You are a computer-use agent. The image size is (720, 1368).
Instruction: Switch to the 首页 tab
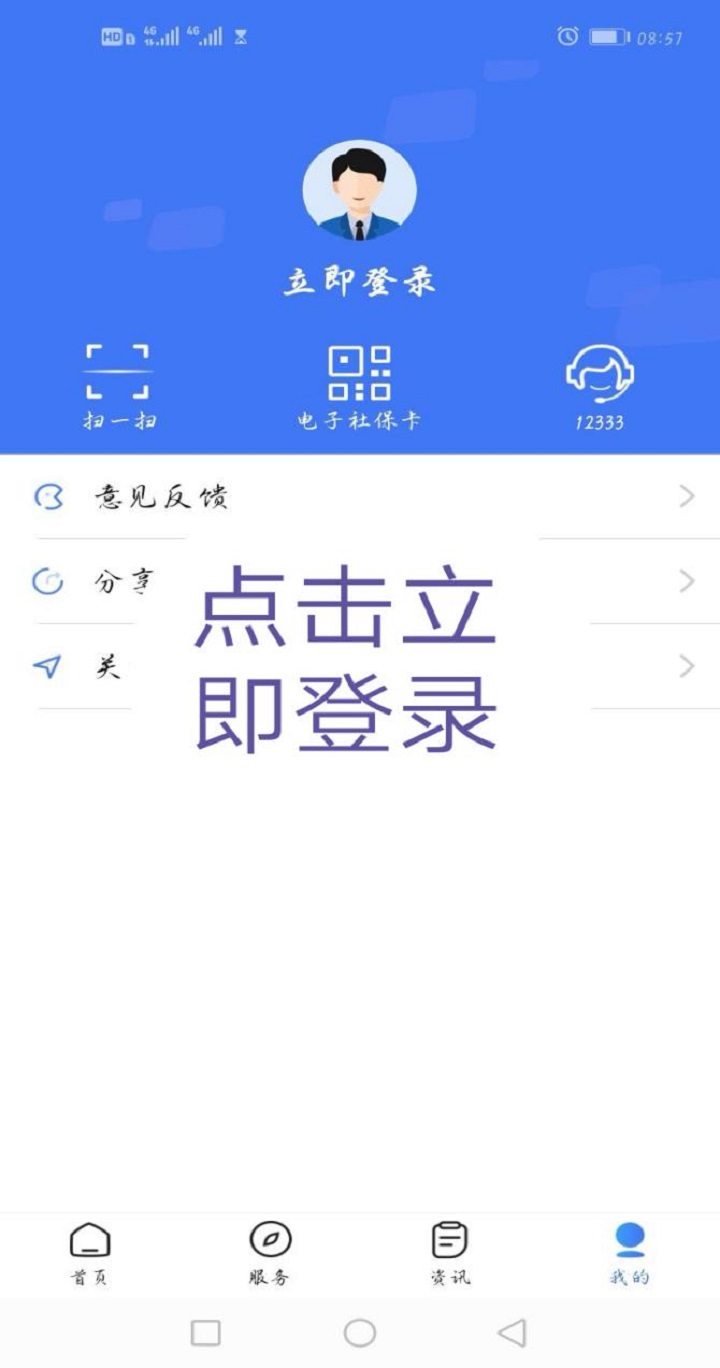coord(90,1253)
